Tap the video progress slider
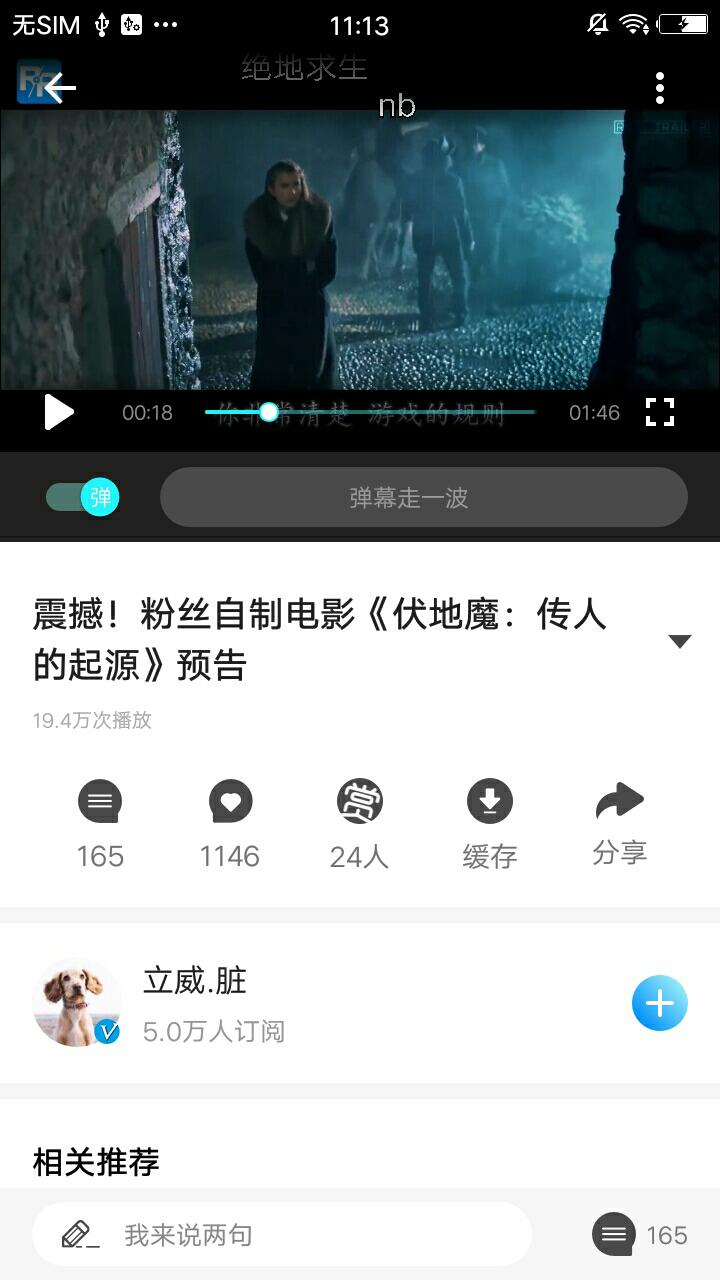 coord(370,412)
